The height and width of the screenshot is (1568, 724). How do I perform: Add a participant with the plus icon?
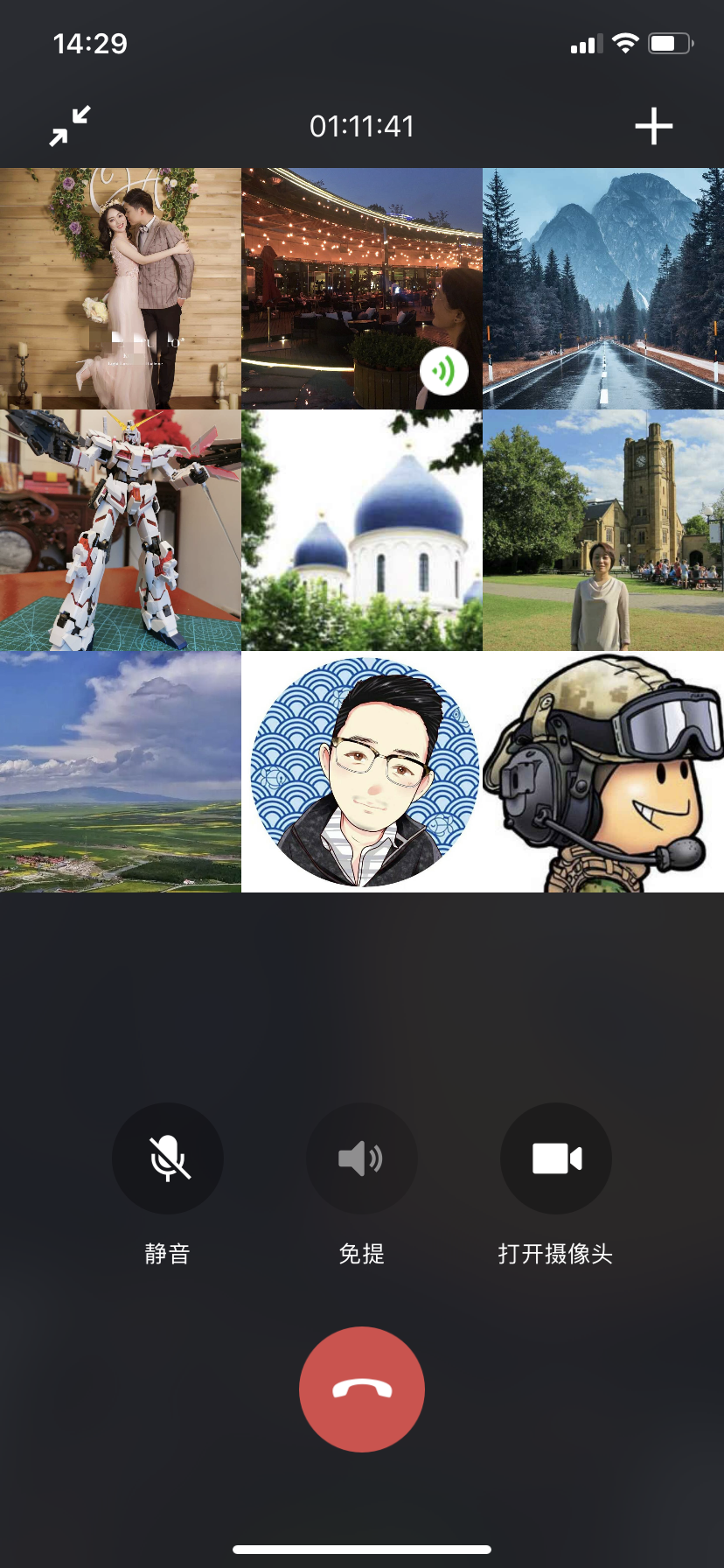coord(653,126)
